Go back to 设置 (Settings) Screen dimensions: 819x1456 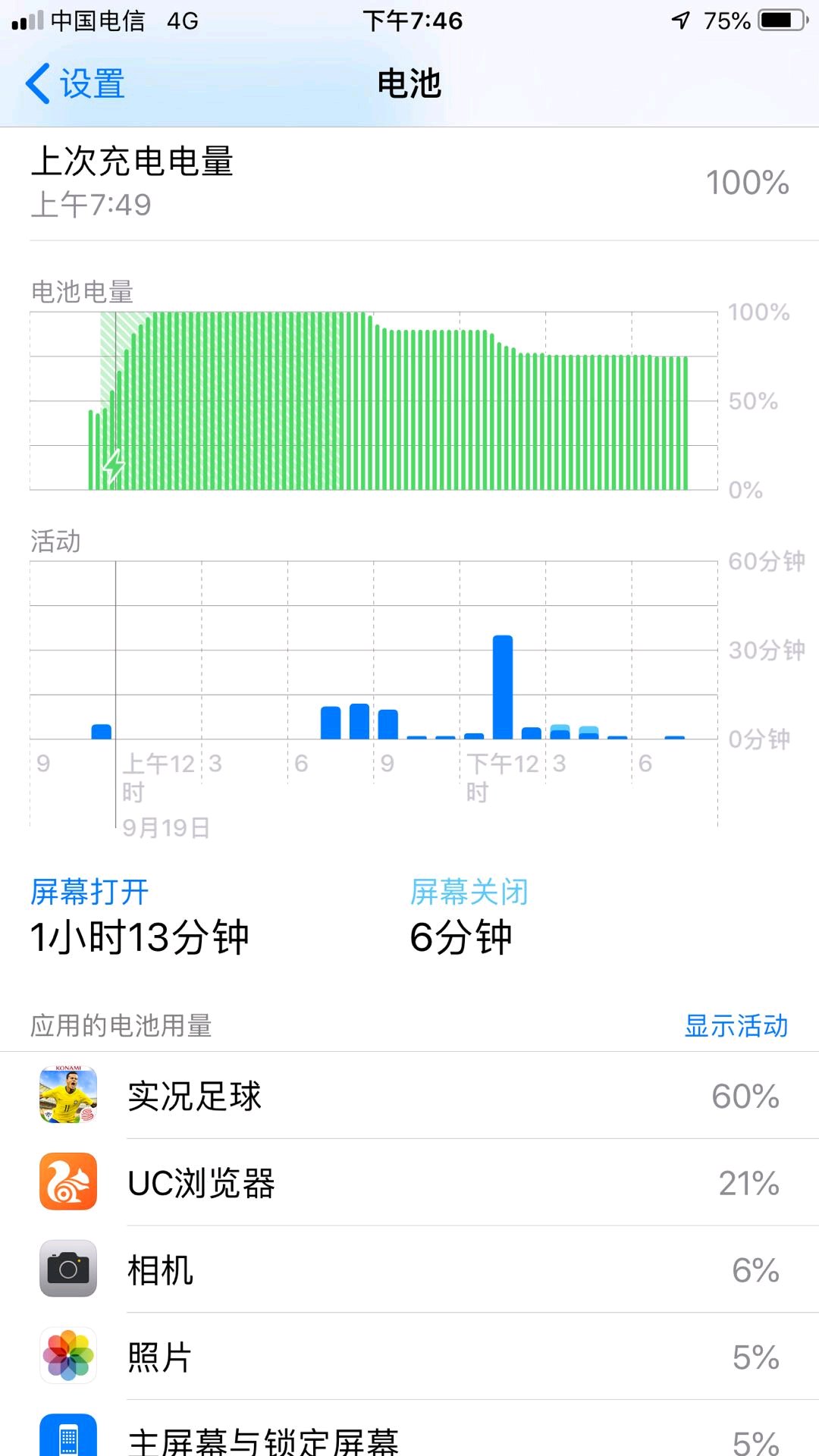[76, 83]
